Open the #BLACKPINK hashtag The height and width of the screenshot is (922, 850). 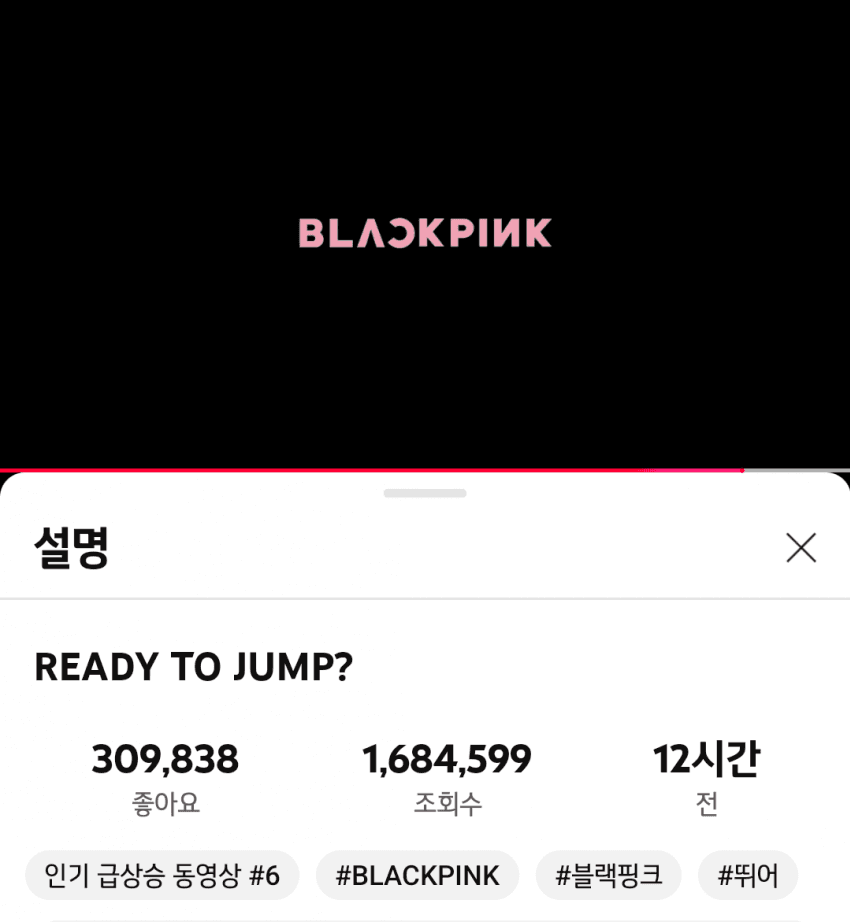pos(417,876)
